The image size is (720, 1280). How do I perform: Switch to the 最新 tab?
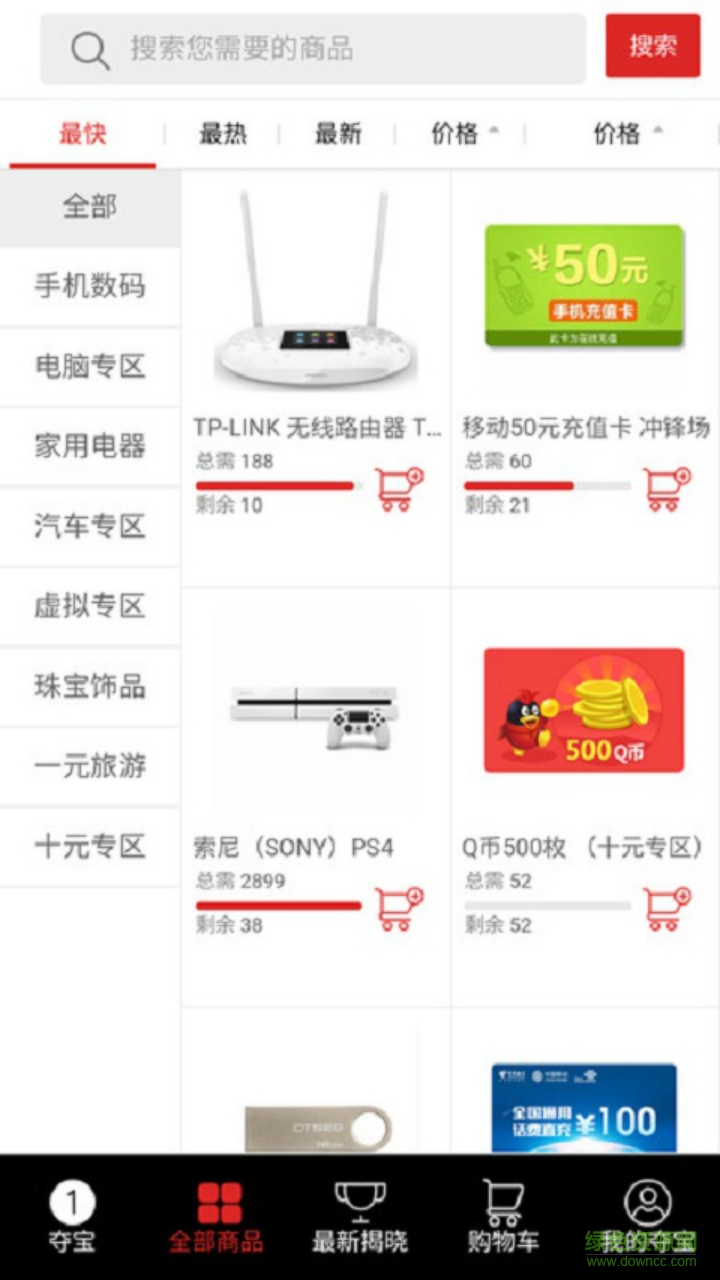click(339, 133)
